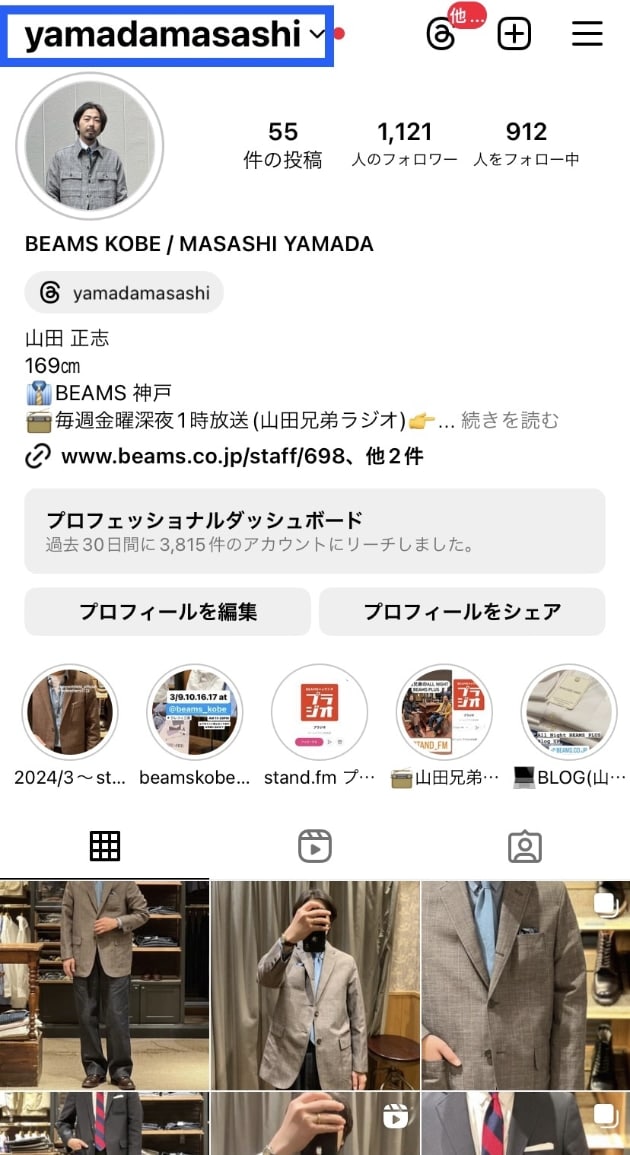Open the Threads icon in the header
The height and width of the screenshot is (1155, 630).
click(x=441, y=35)
